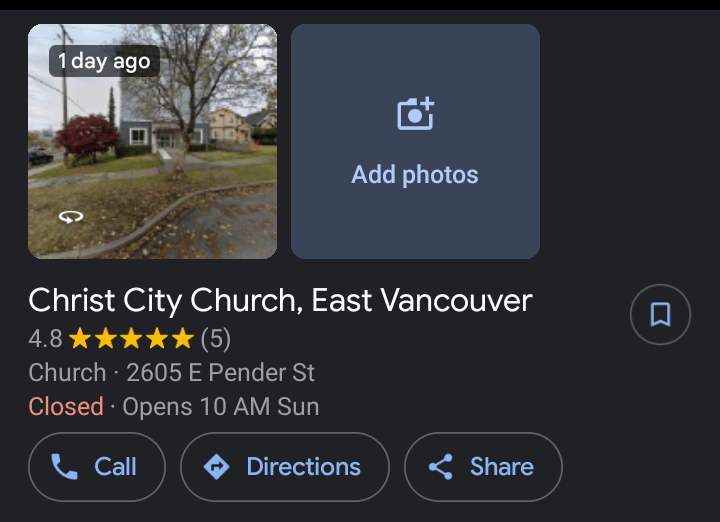720x522 pixels.
Task: Call Christ City Church
Action: click(96, 466)
